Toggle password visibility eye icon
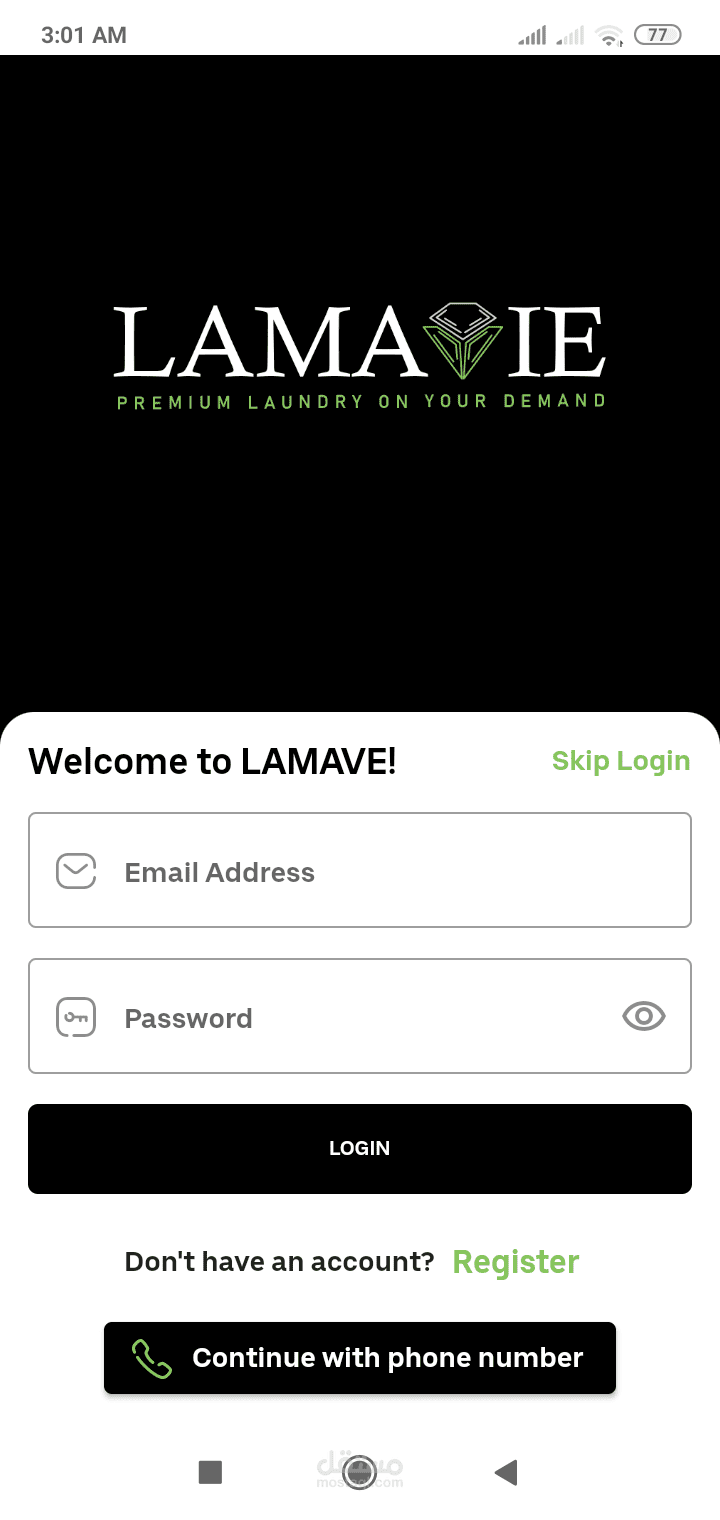The width and height of the screenshot is (720, 1520). [x=643, y=1017]
